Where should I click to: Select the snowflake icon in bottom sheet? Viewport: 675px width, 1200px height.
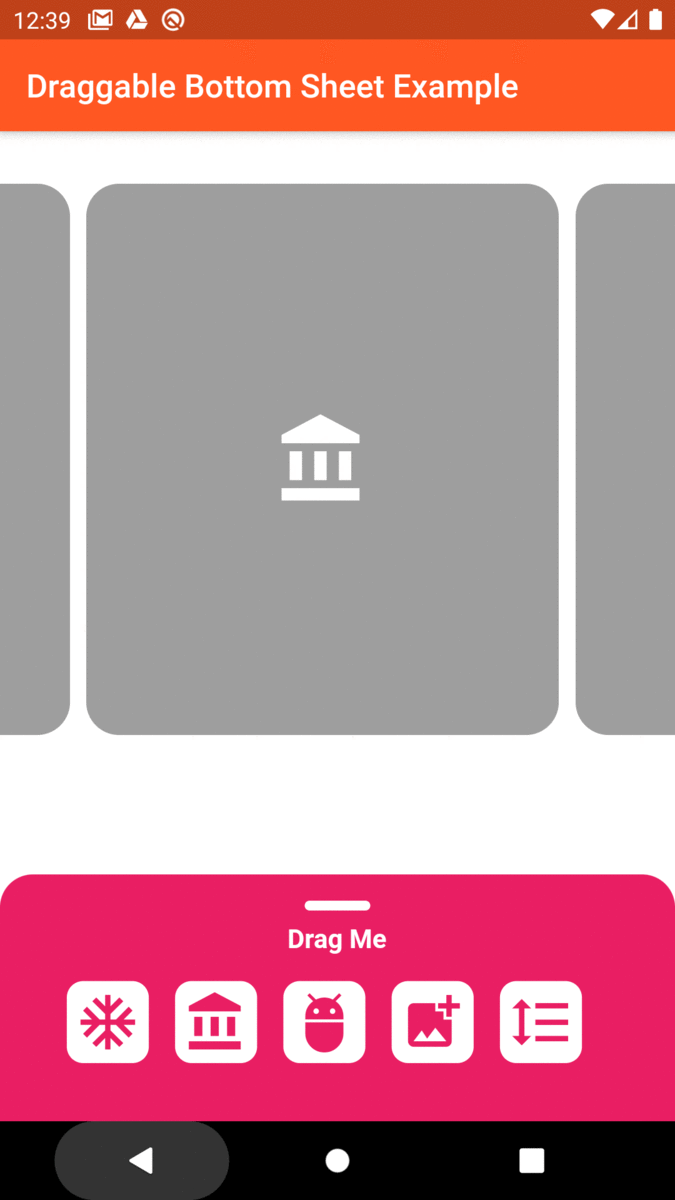pos(108,1022)
